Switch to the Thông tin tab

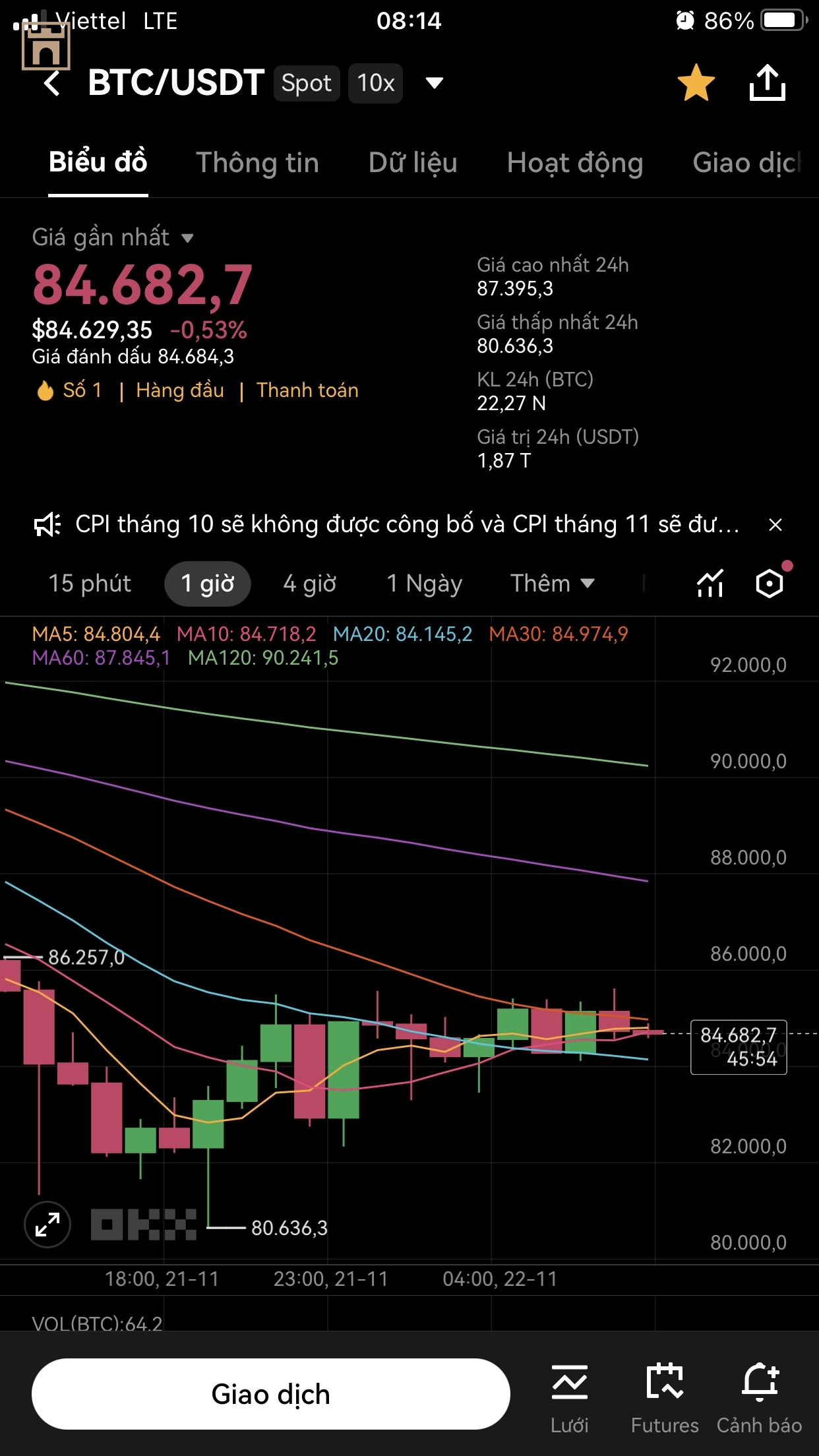(257, 163)
